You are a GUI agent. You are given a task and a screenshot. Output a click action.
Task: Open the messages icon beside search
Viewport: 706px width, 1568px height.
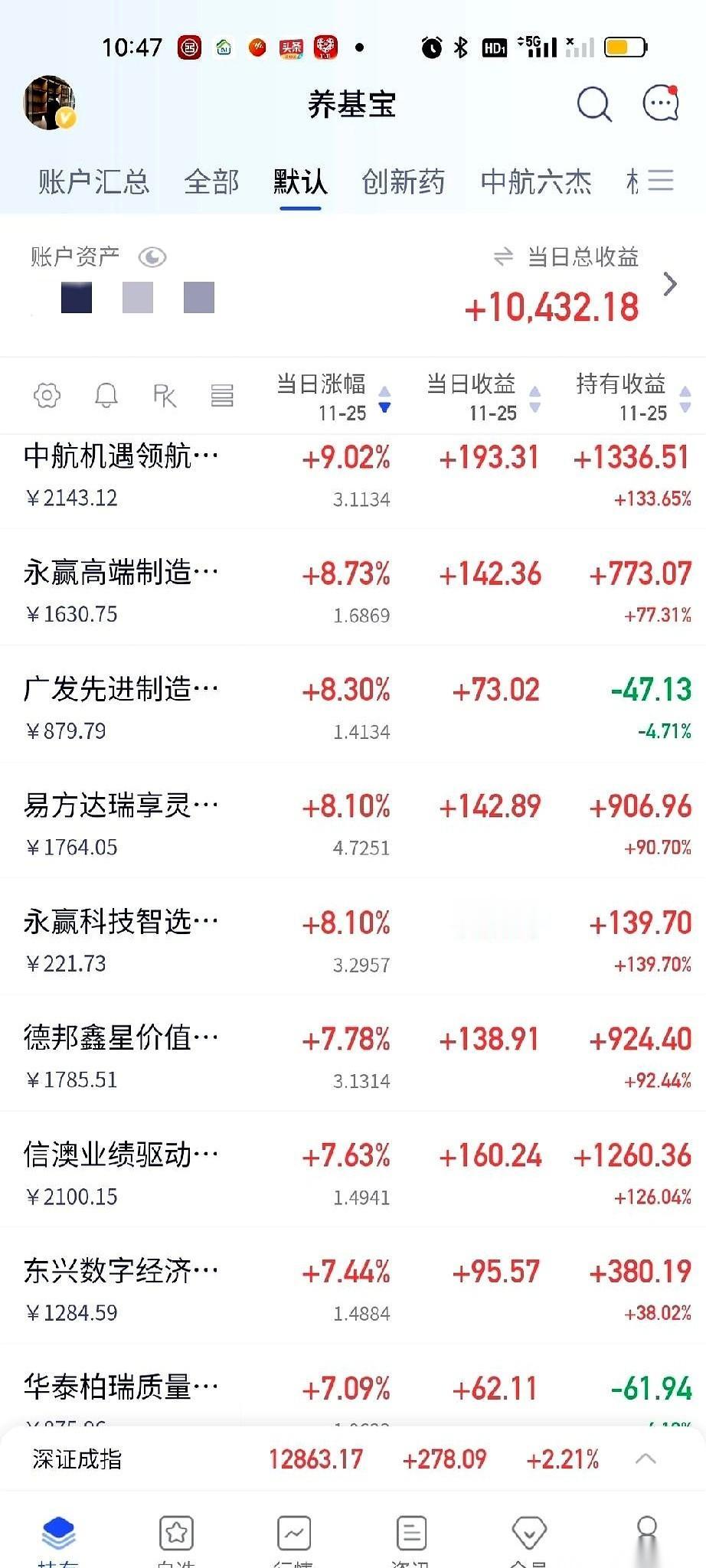[659, 103]
